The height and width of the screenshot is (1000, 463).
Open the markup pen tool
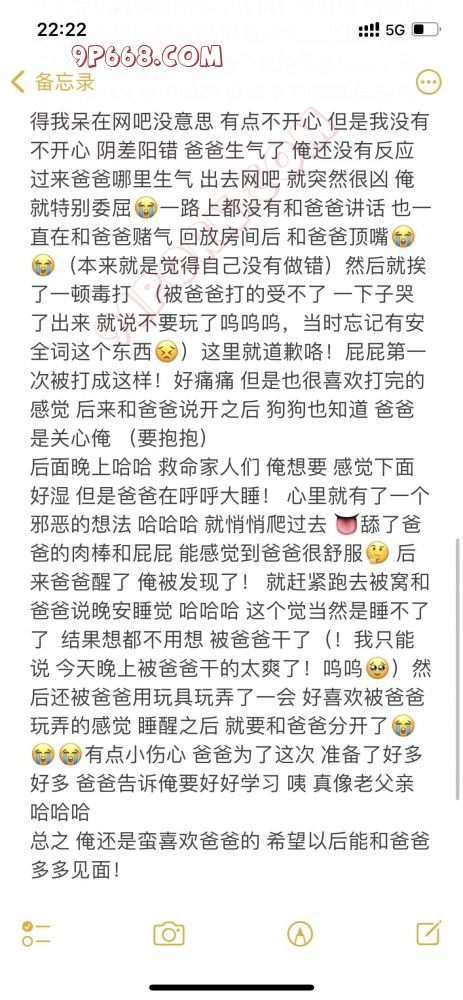click(x=300, y=934)
